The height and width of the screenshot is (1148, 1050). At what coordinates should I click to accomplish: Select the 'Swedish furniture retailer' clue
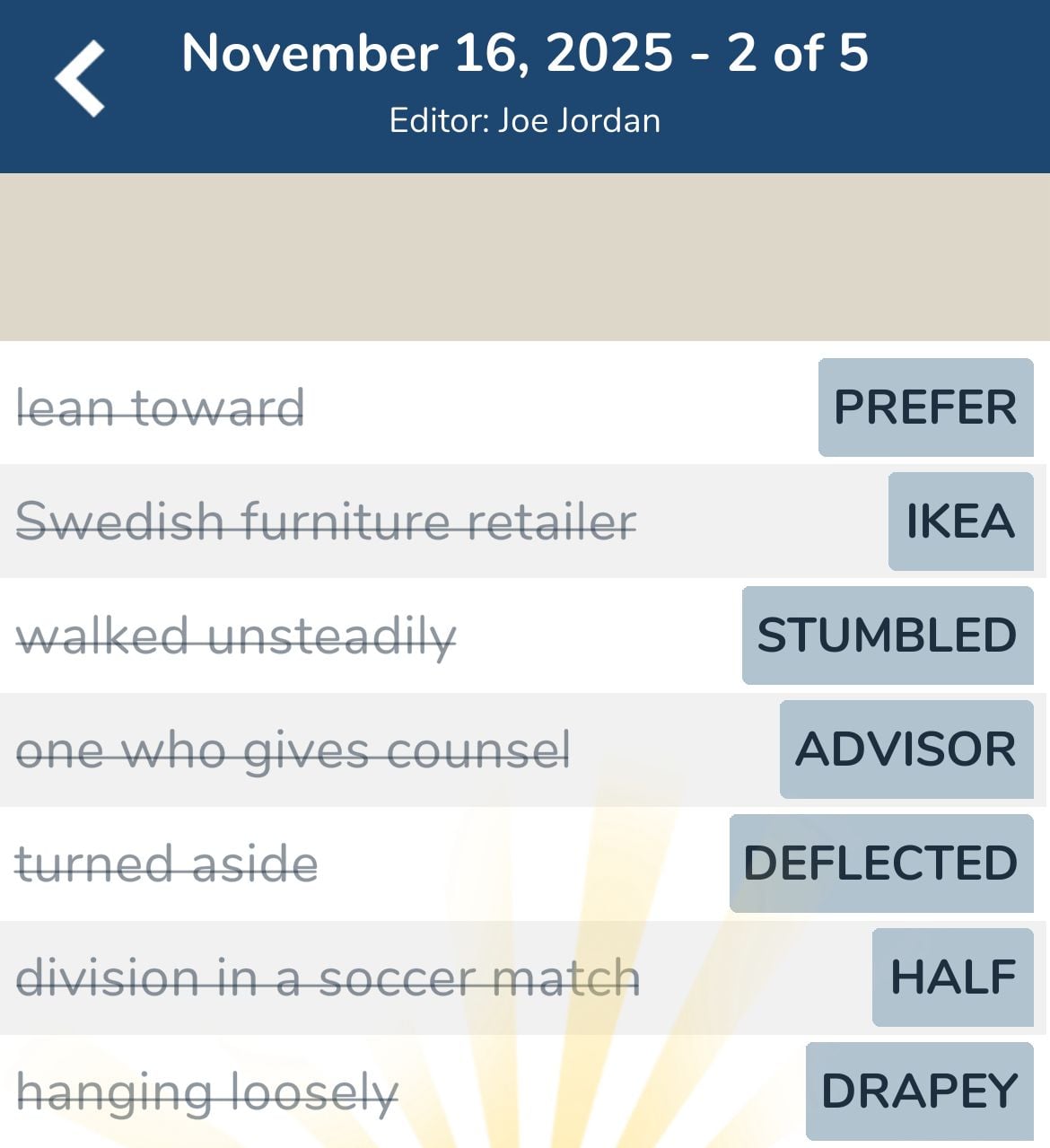coord(328,521)
